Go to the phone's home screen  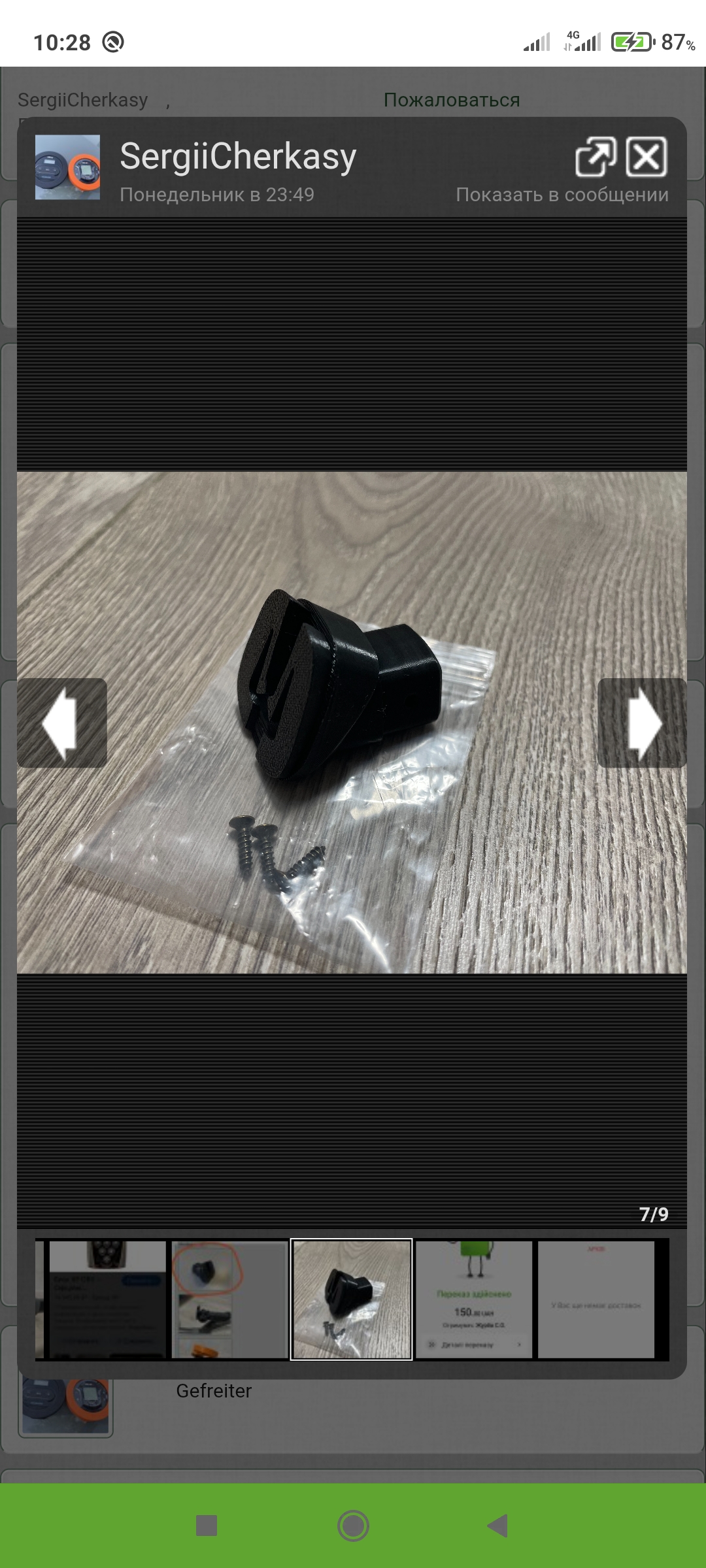coord(353,1526)
